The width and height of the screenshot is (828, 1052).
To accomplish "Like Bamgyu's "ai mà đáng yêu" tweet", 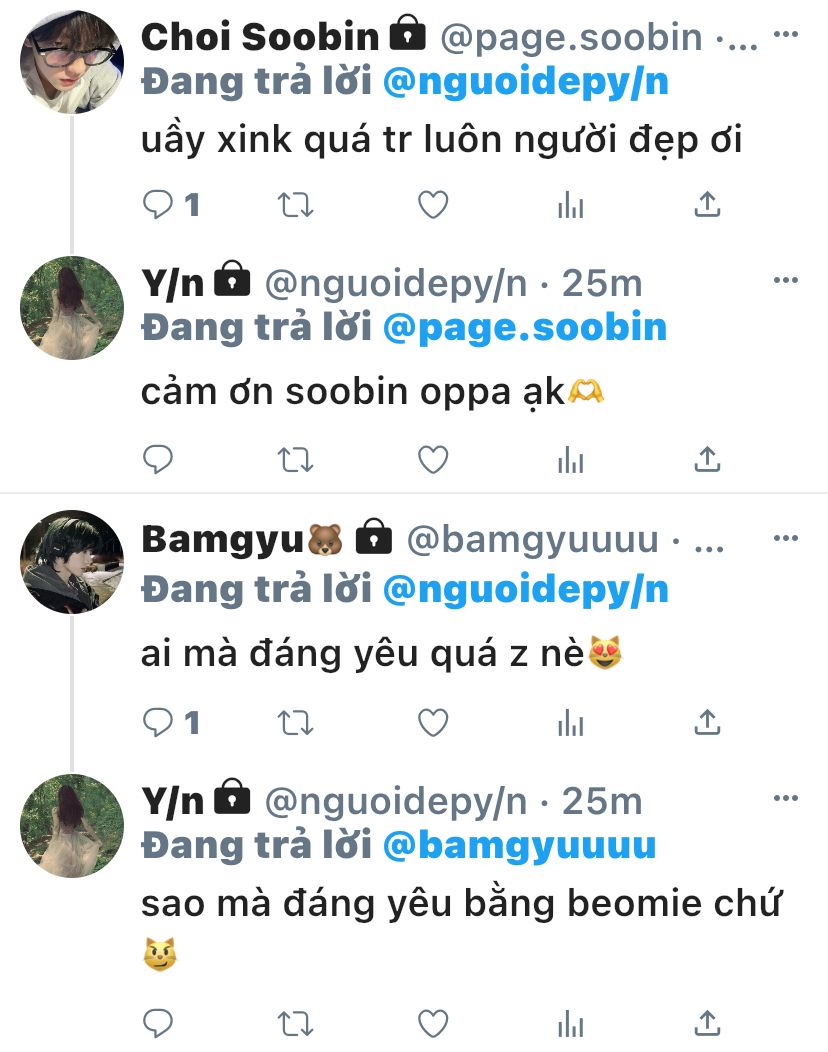I will click(x=432, y=722).
